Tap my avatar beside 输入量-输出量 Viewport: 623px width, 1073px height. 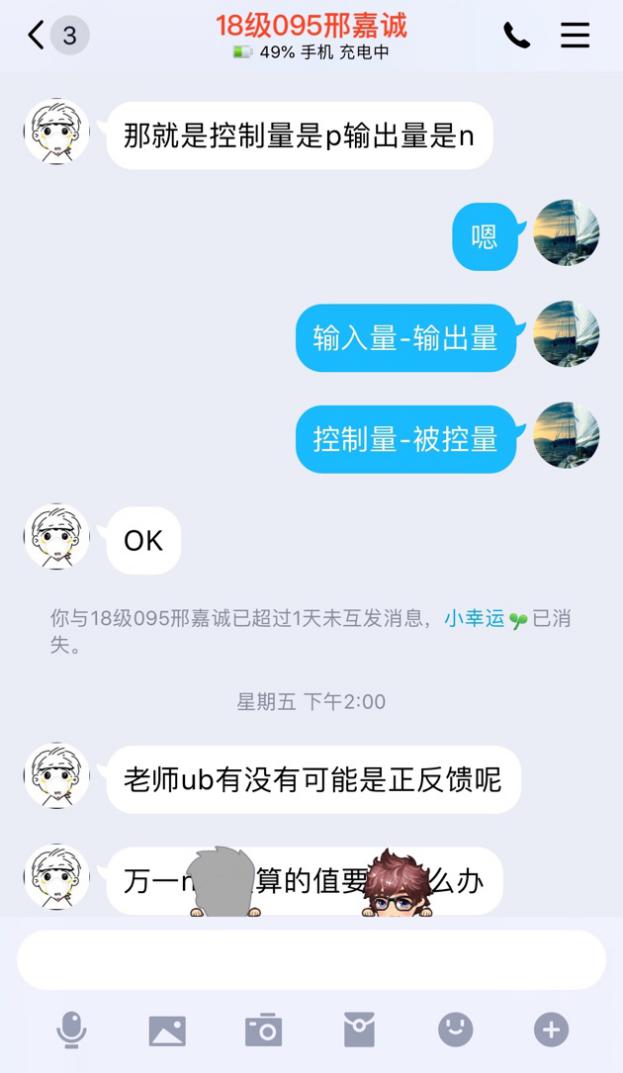point(566,334)
